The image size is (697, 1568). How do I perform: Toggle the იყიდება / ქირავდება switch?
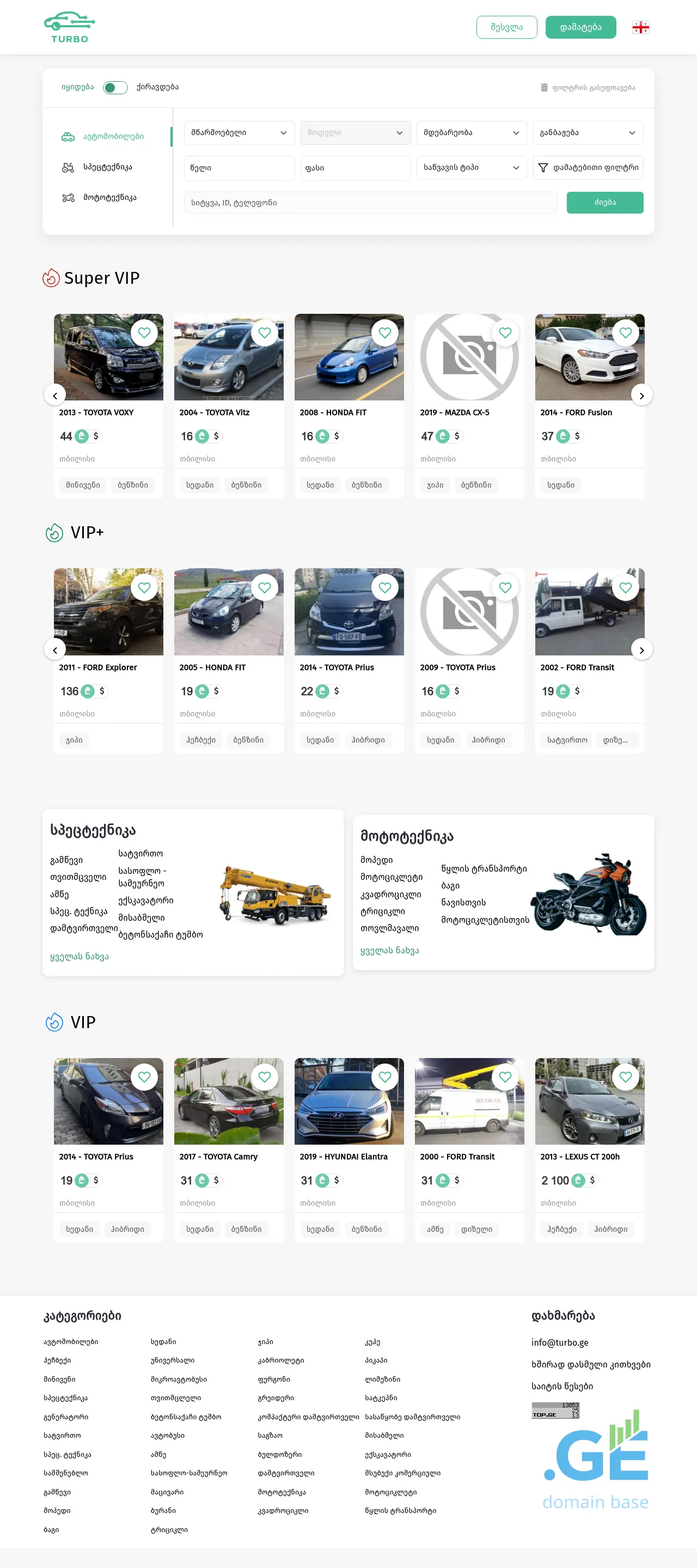coord(115,88)
